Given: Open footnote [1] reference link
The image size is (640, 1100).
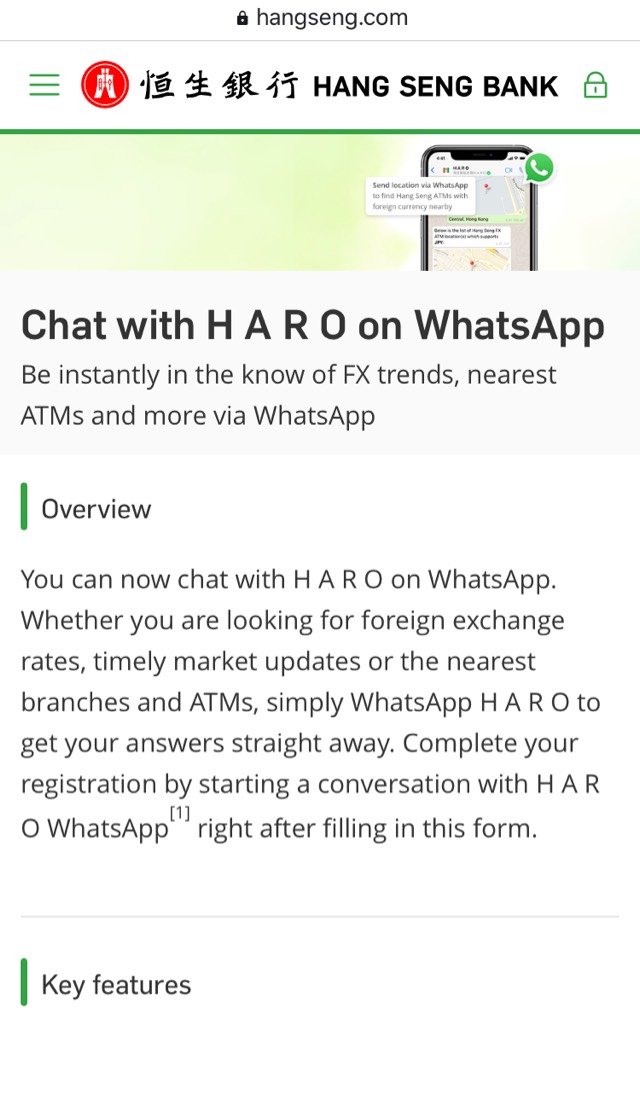Looking at the screenshot, I should (x=180, y=814).
